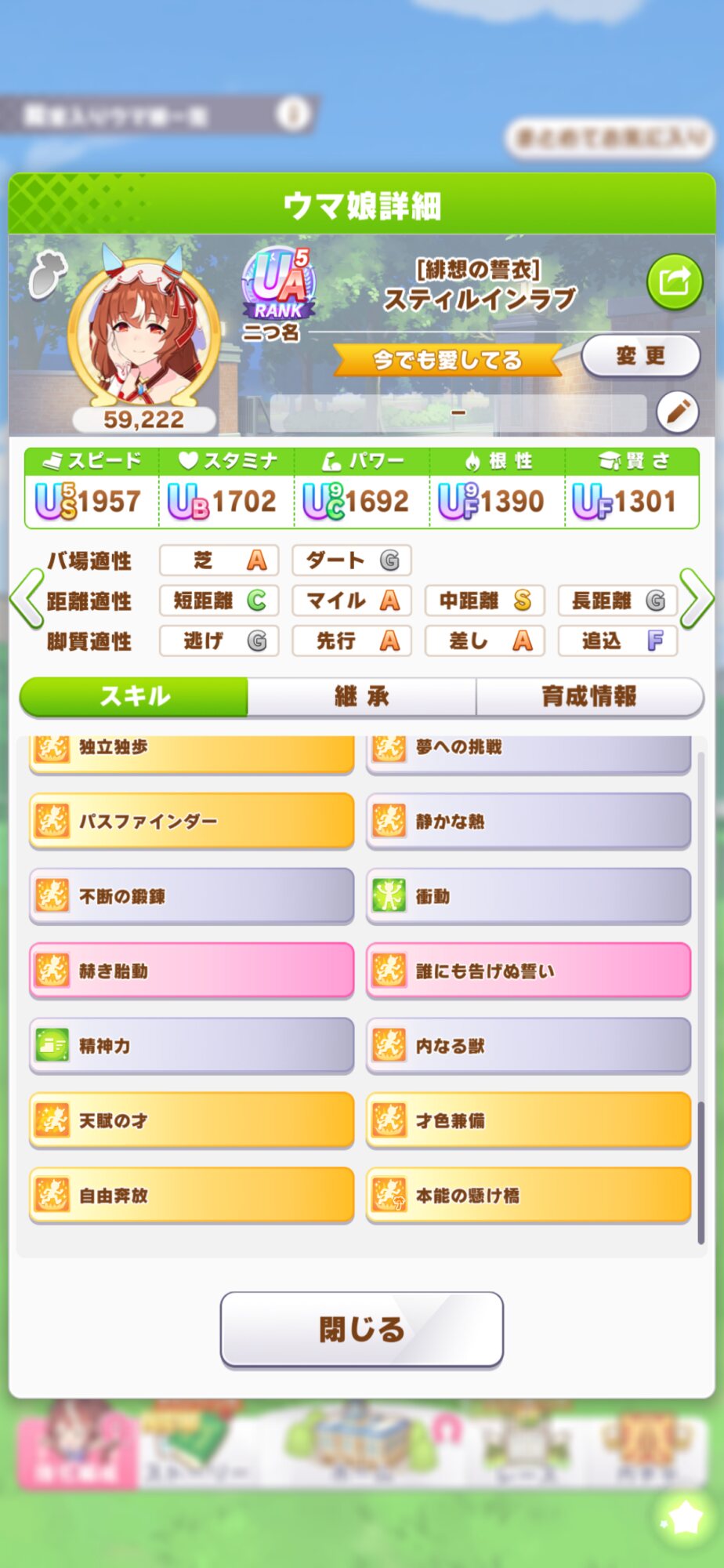Edit the memo with the pencil icon
This screenshot has height=1568, width=724.
(x=677, y=411)
